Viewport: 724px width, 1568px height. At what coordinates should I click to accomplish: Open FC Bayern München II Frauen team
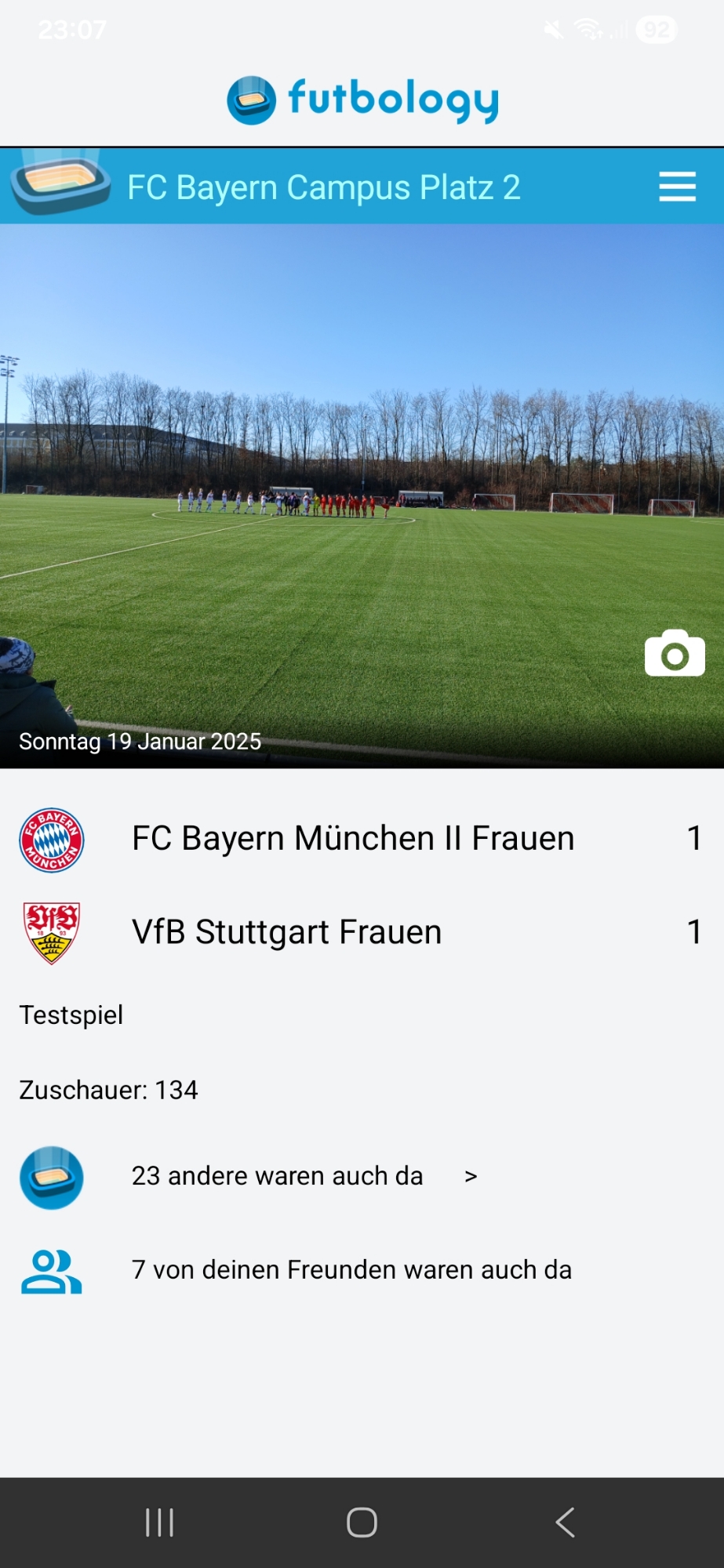tap(353, 839)
